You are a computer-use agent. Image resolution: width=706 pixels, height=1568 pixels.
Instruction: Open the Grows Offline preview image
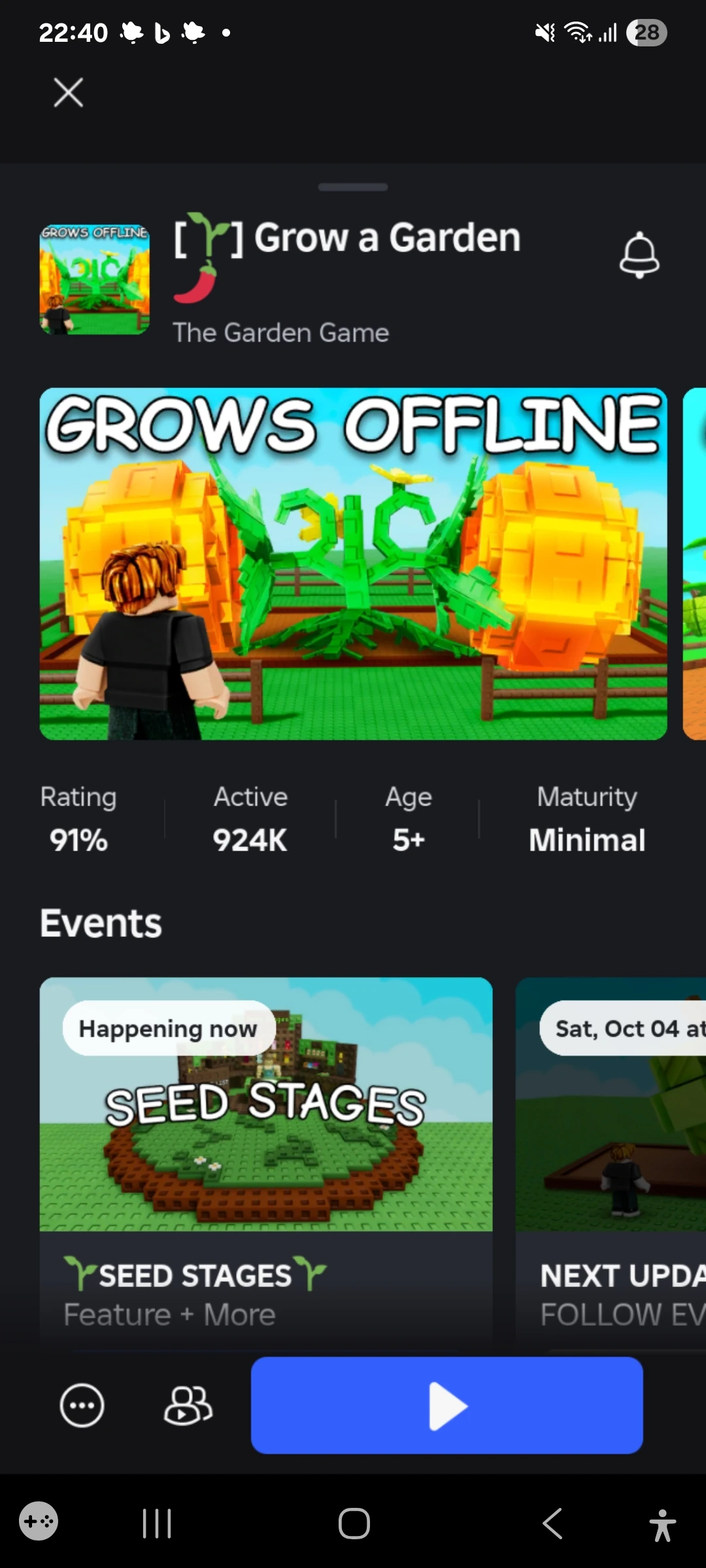[x=353, y=564]
